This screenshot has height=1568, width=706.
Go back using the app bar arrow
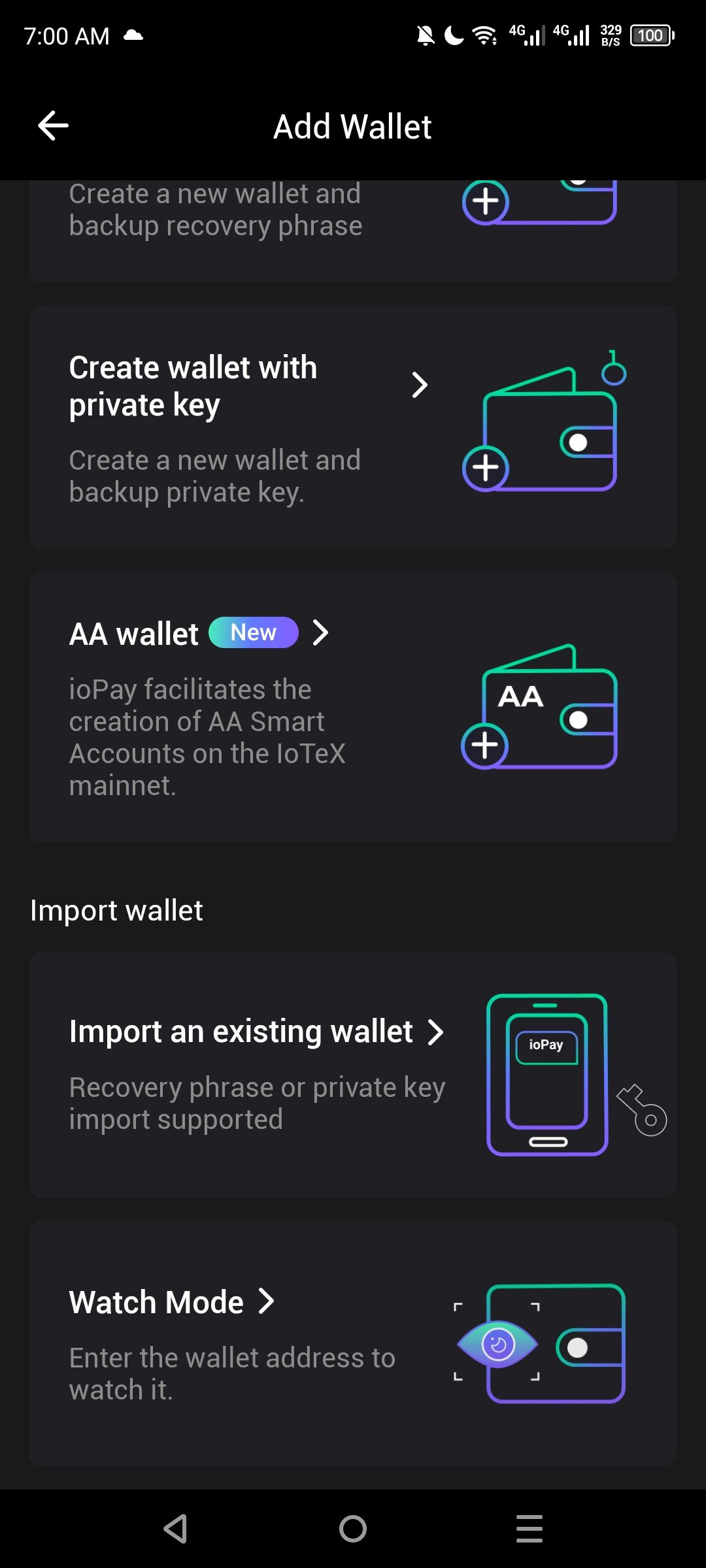[x=53, y=125]
